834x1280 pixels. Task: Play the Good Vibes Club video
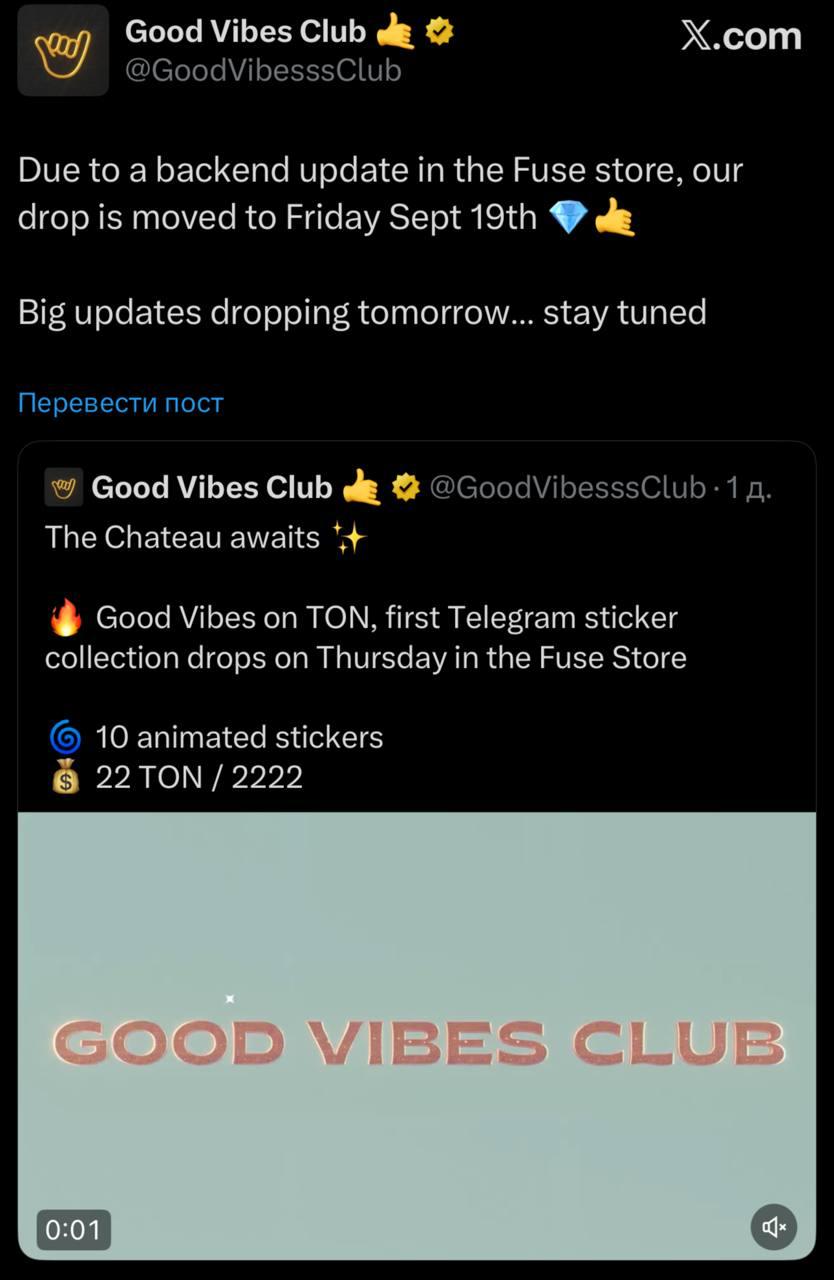tap(417, 1035)
